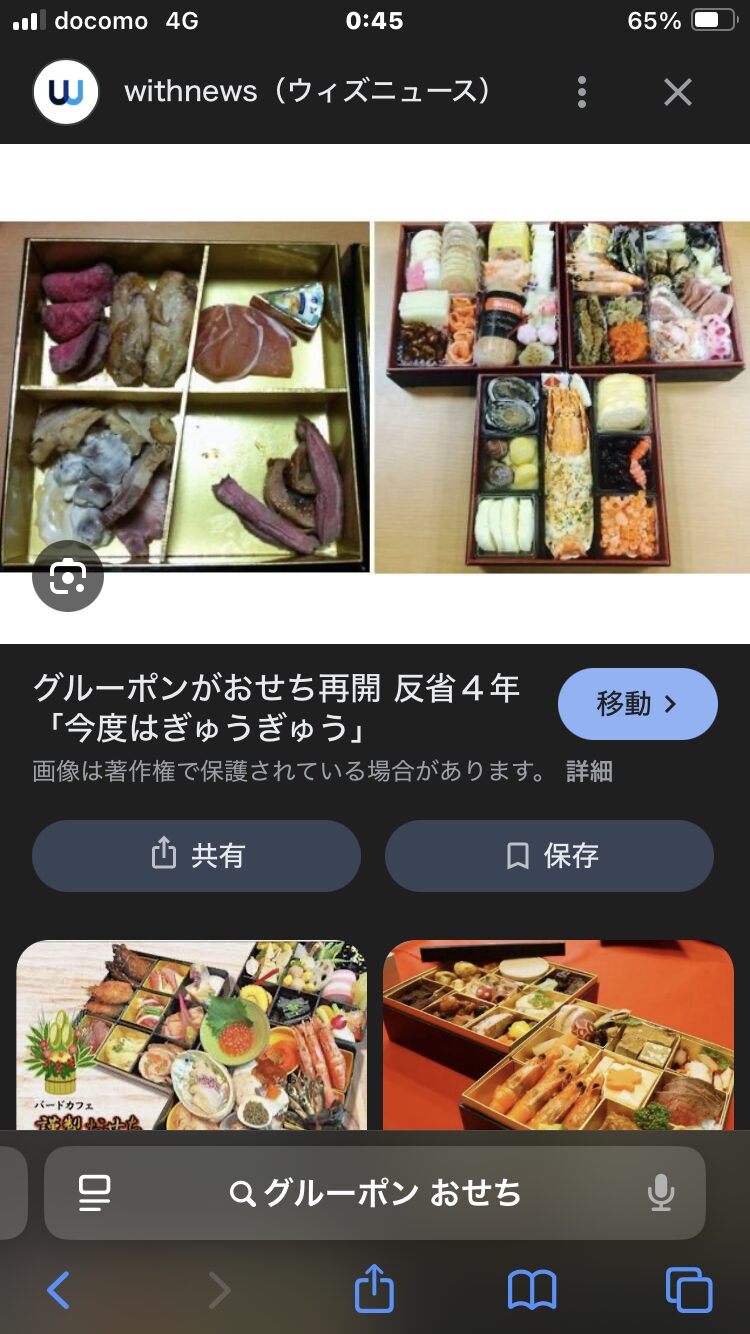750x1334 pixels.
Task: Open the Safari share sheet icon
Action: coord(374,1289)
